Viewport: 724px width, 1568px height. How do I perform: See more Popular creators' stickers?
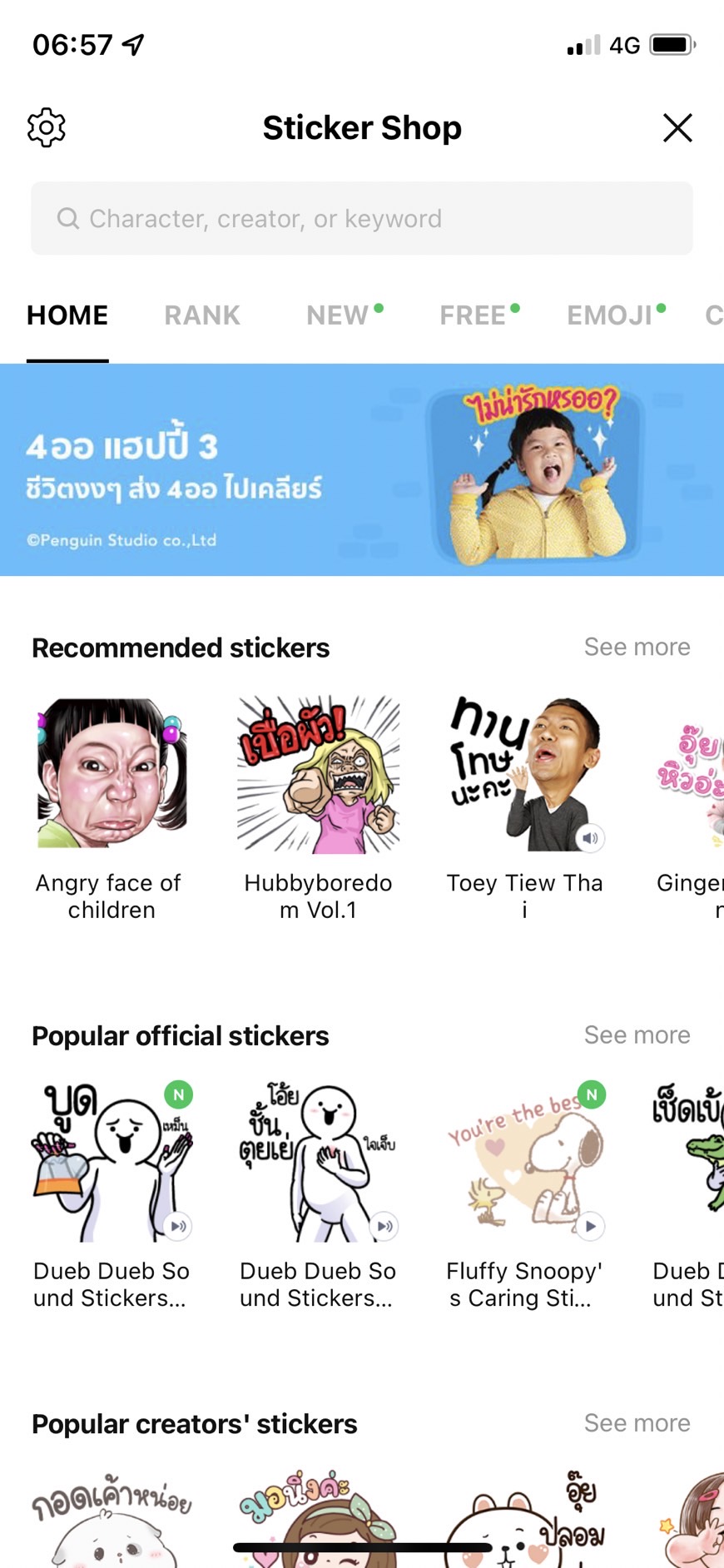pyautogui.click(x=637, y=1423)
